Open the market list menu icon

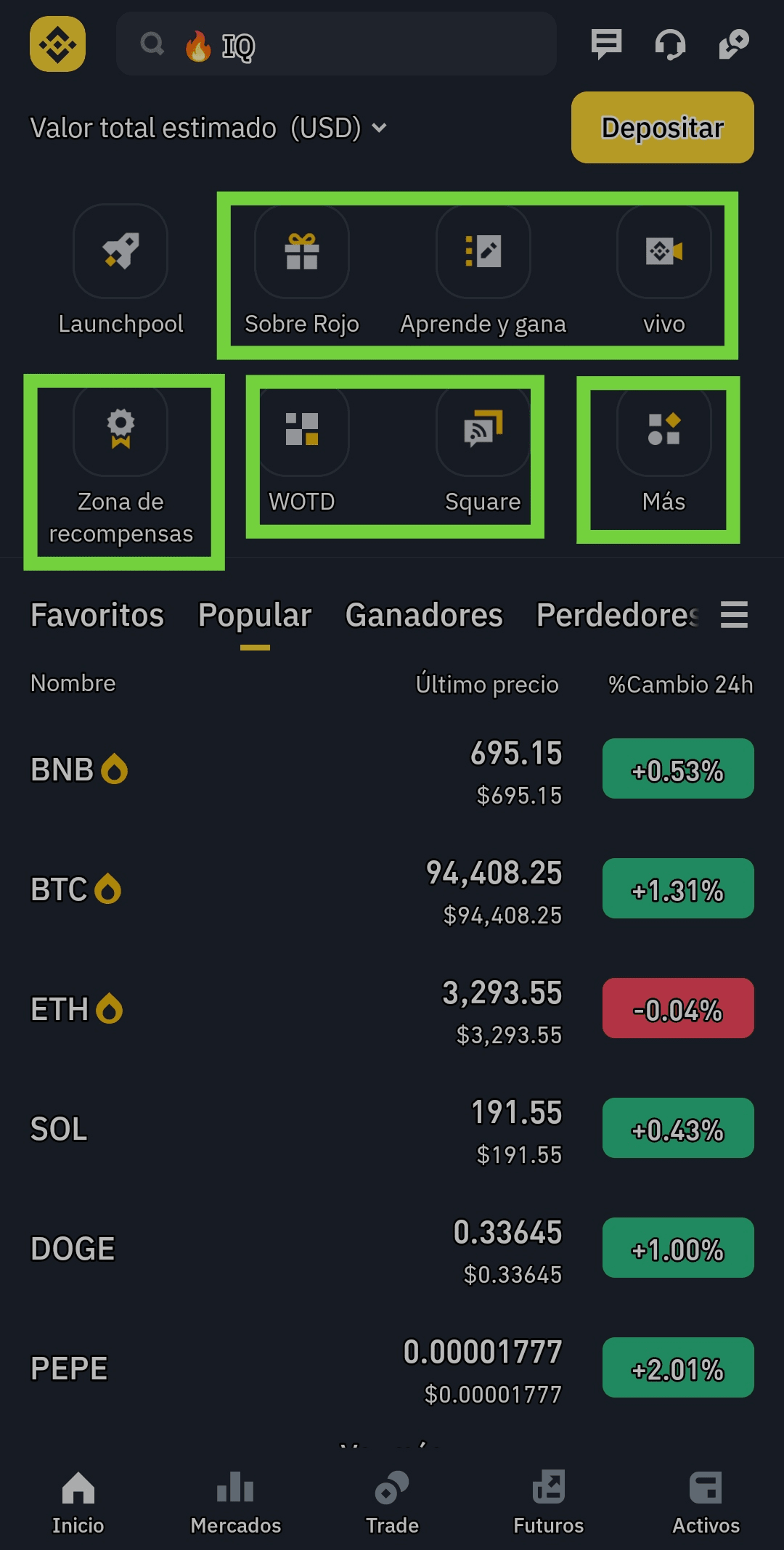(x=734, y=615)
